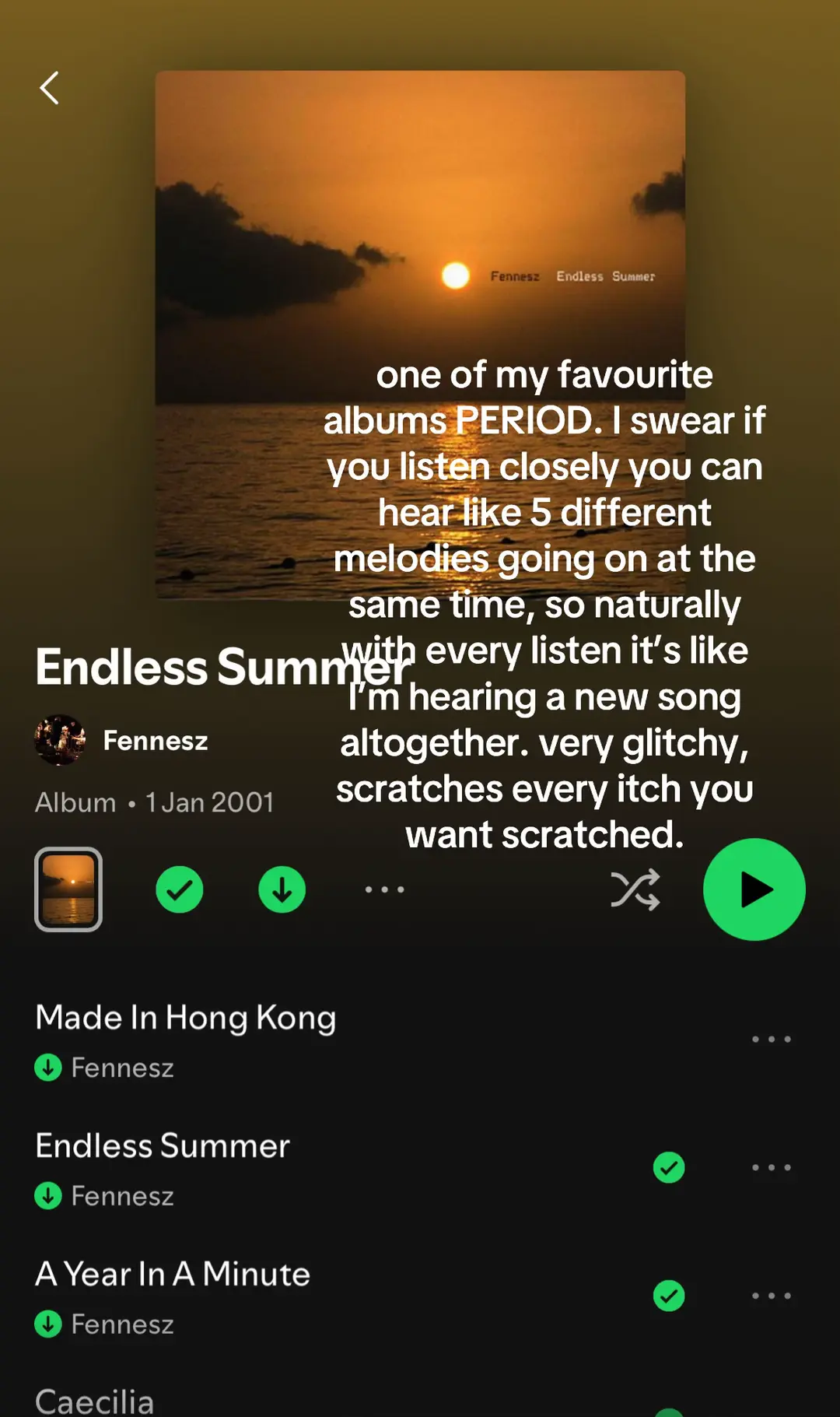840x1417 pixels.
Task: Open more options for the Endless Summer track
Action: pyautogui.click(x=772, y=1167)
